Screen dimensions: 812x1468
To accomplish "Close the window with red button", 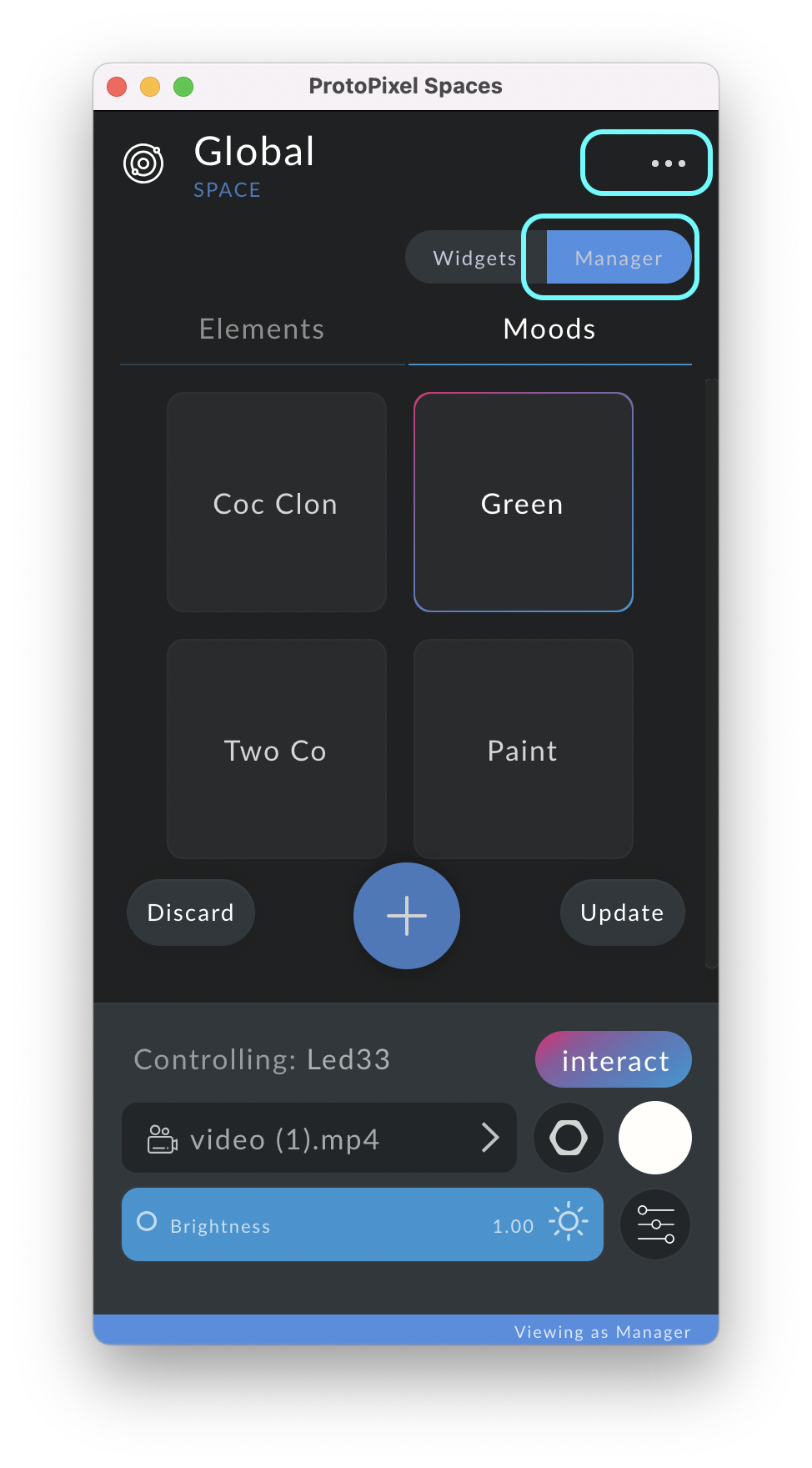I will (x=117, y=87).
